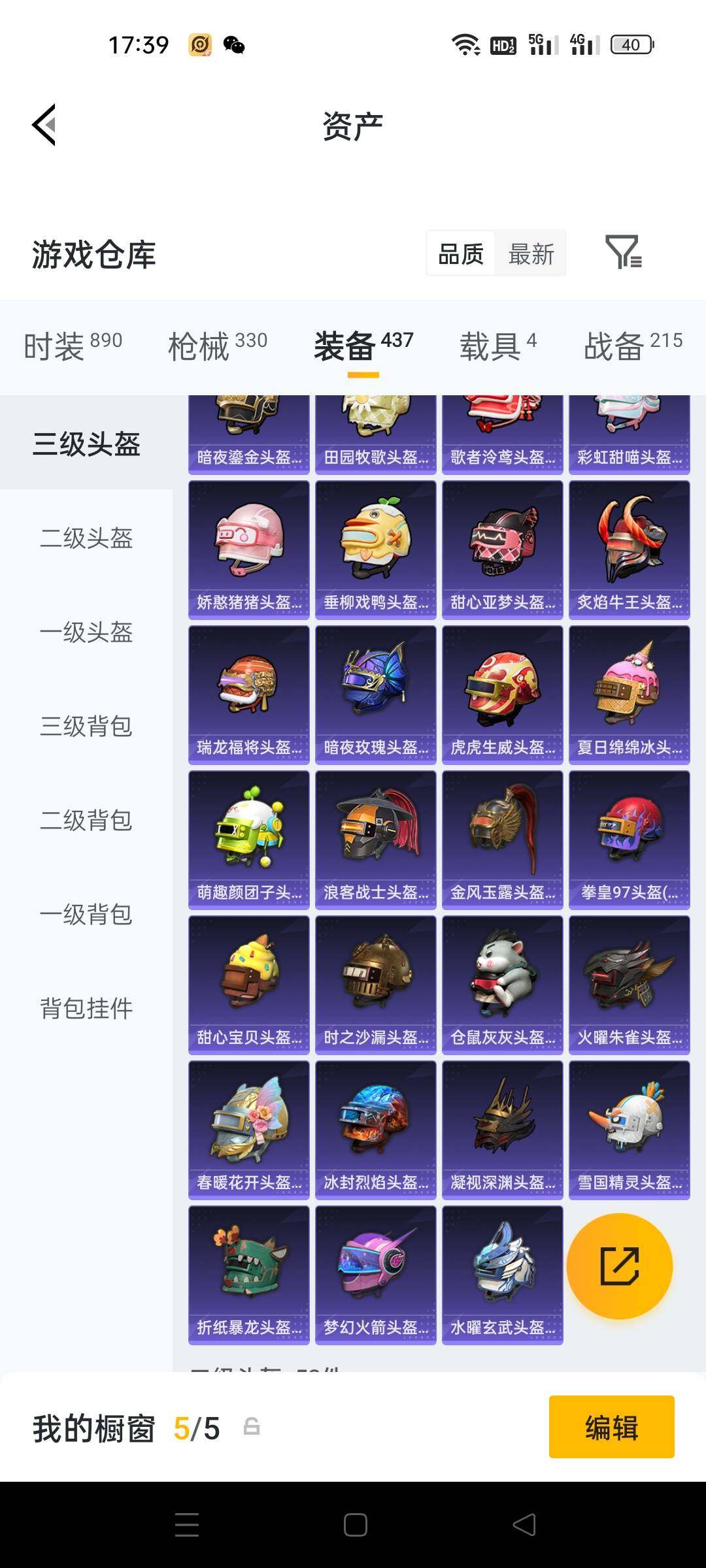The height and width of the screenshot is (1568, 706).
Task: Switch sorting to 品质
Action: click(460, 253)
